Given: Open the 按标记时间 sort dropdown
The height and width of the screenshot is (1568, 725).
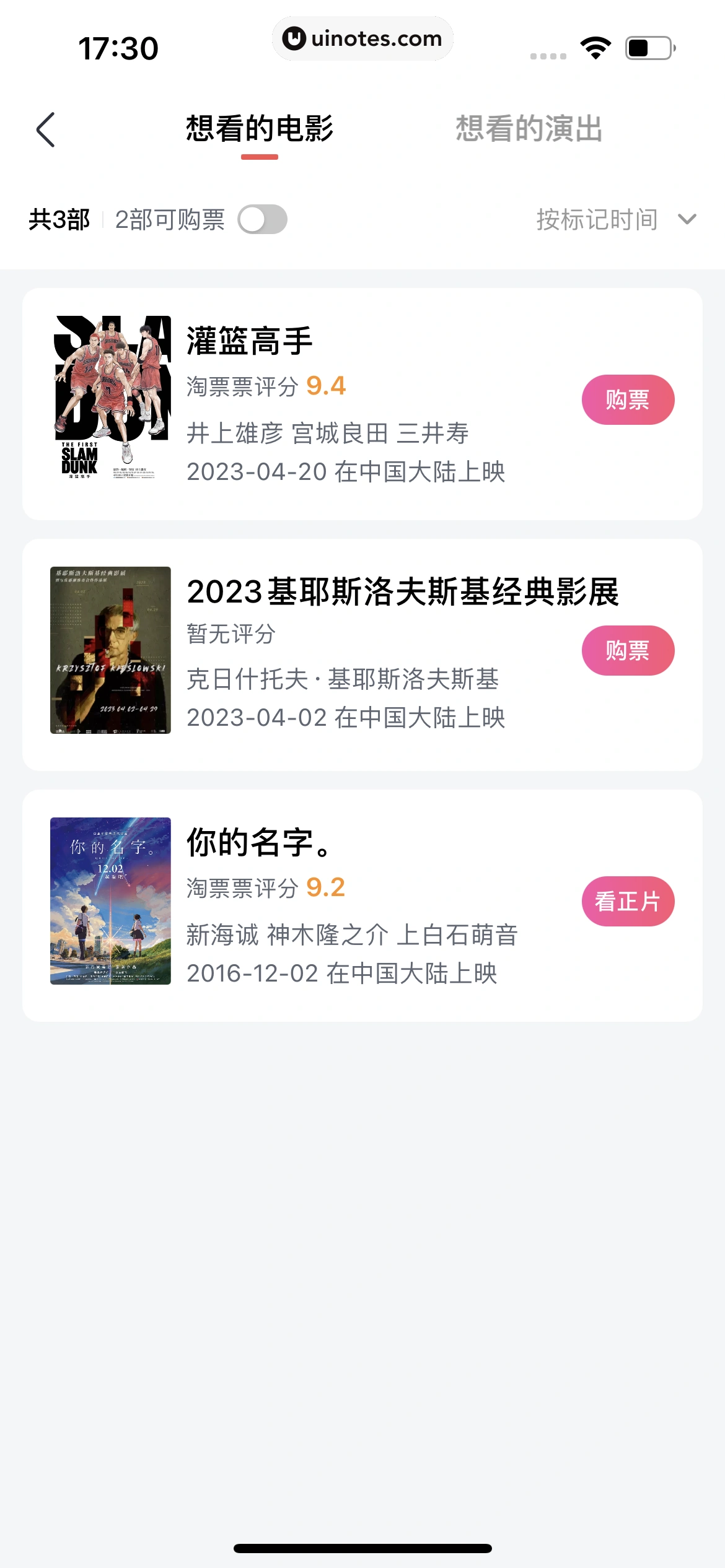Looking at the screenshot, I should (597, 219).
